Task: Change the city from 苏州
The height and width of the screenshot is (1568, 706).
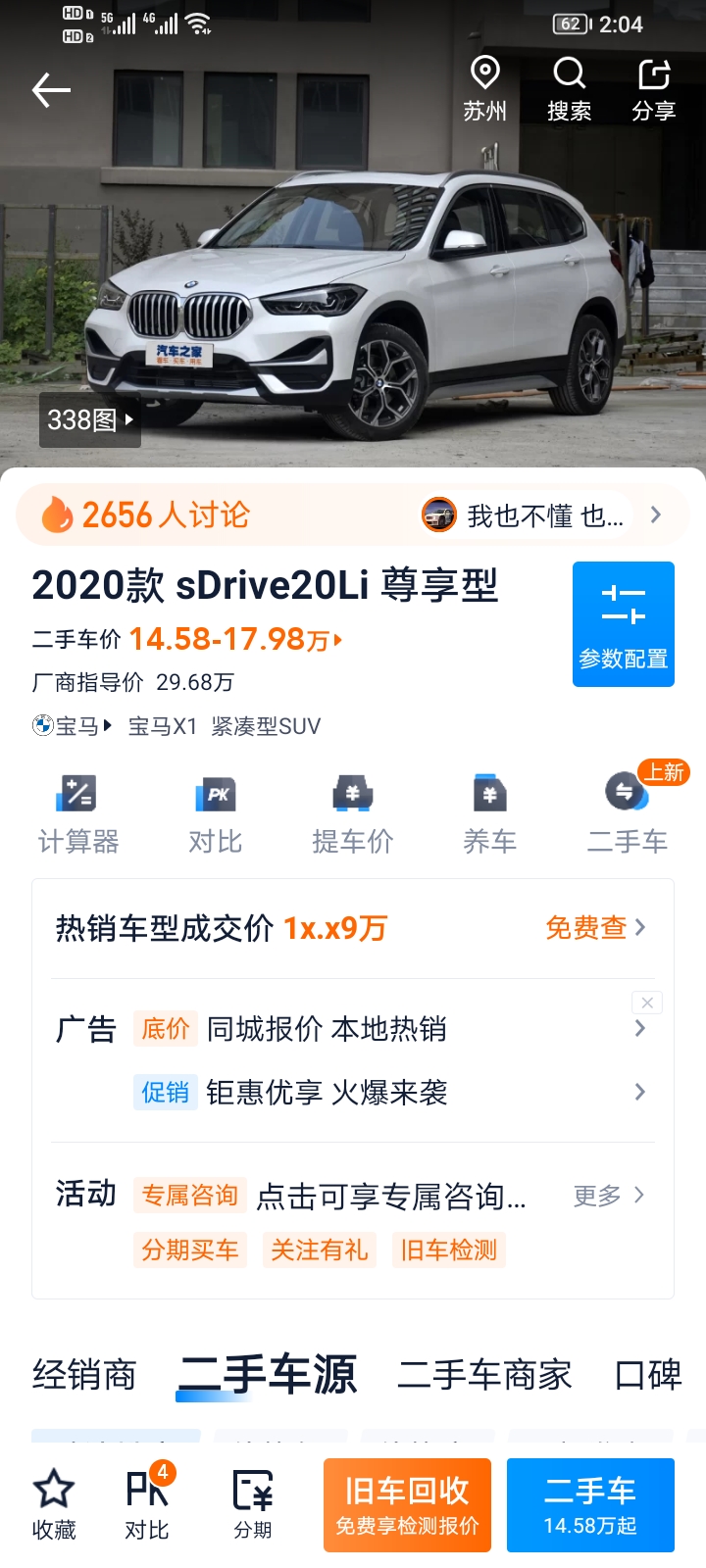Action: 485,89
